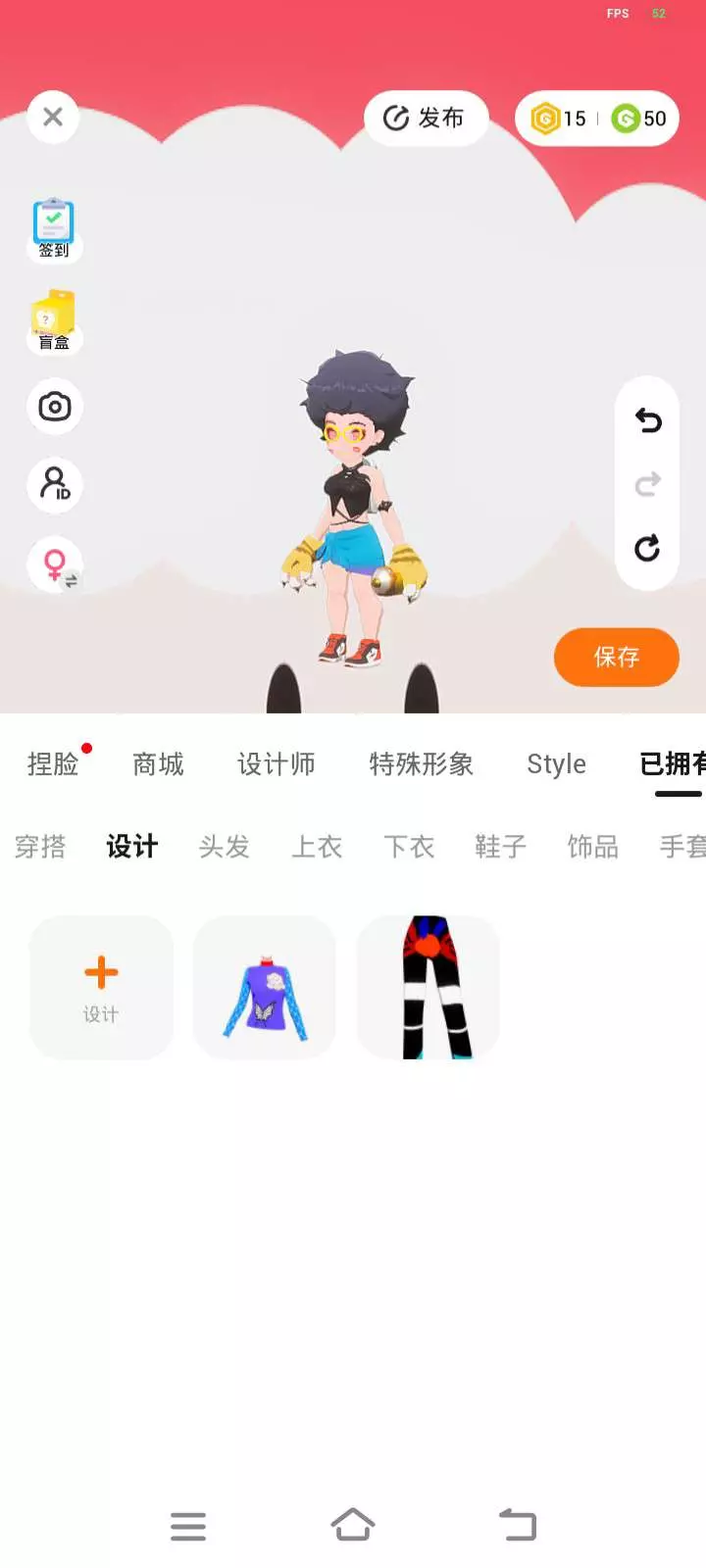Open the coin balance display
Image resolution: width=706 pixels, height=1568 pixels.
[x=597, y=119]
